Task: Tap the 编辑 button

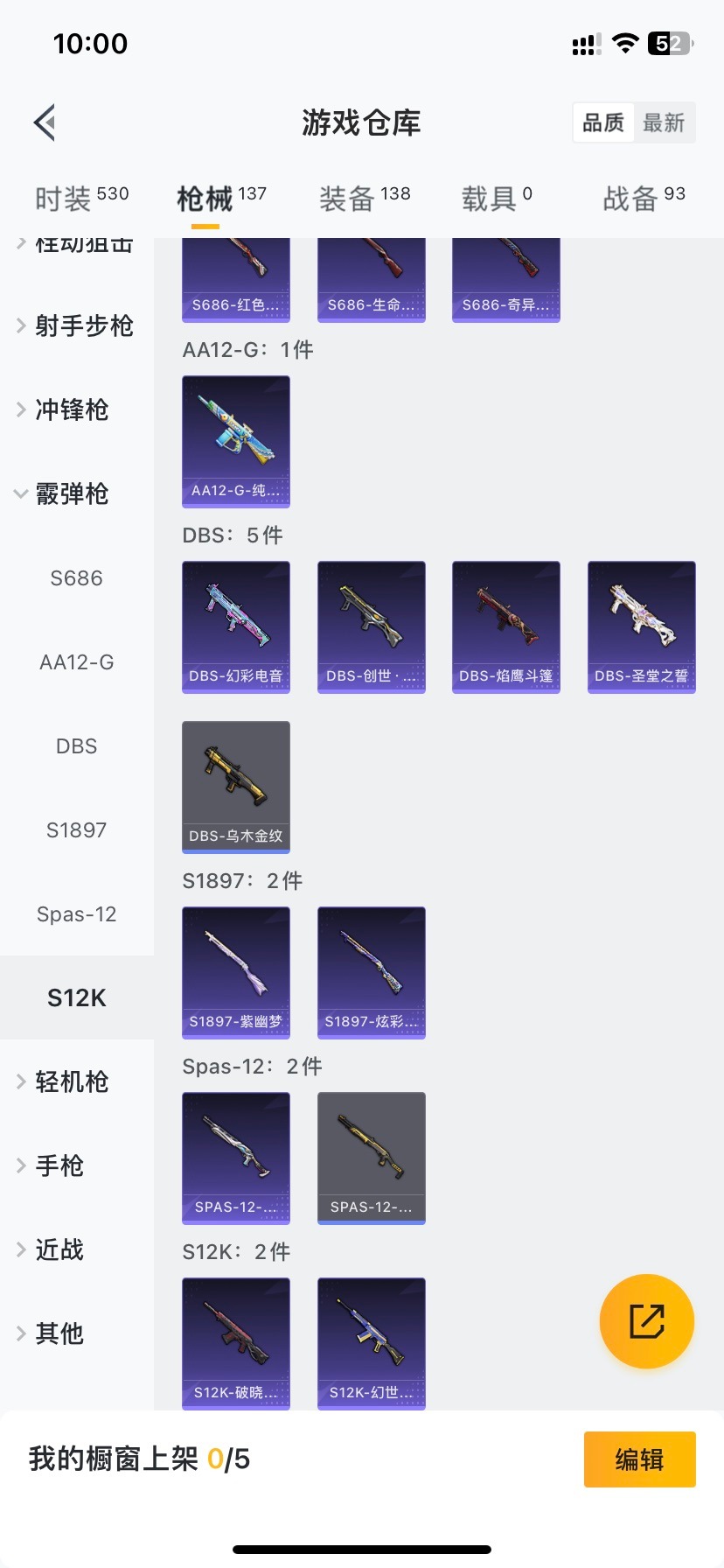Action: pos(639,1459)
